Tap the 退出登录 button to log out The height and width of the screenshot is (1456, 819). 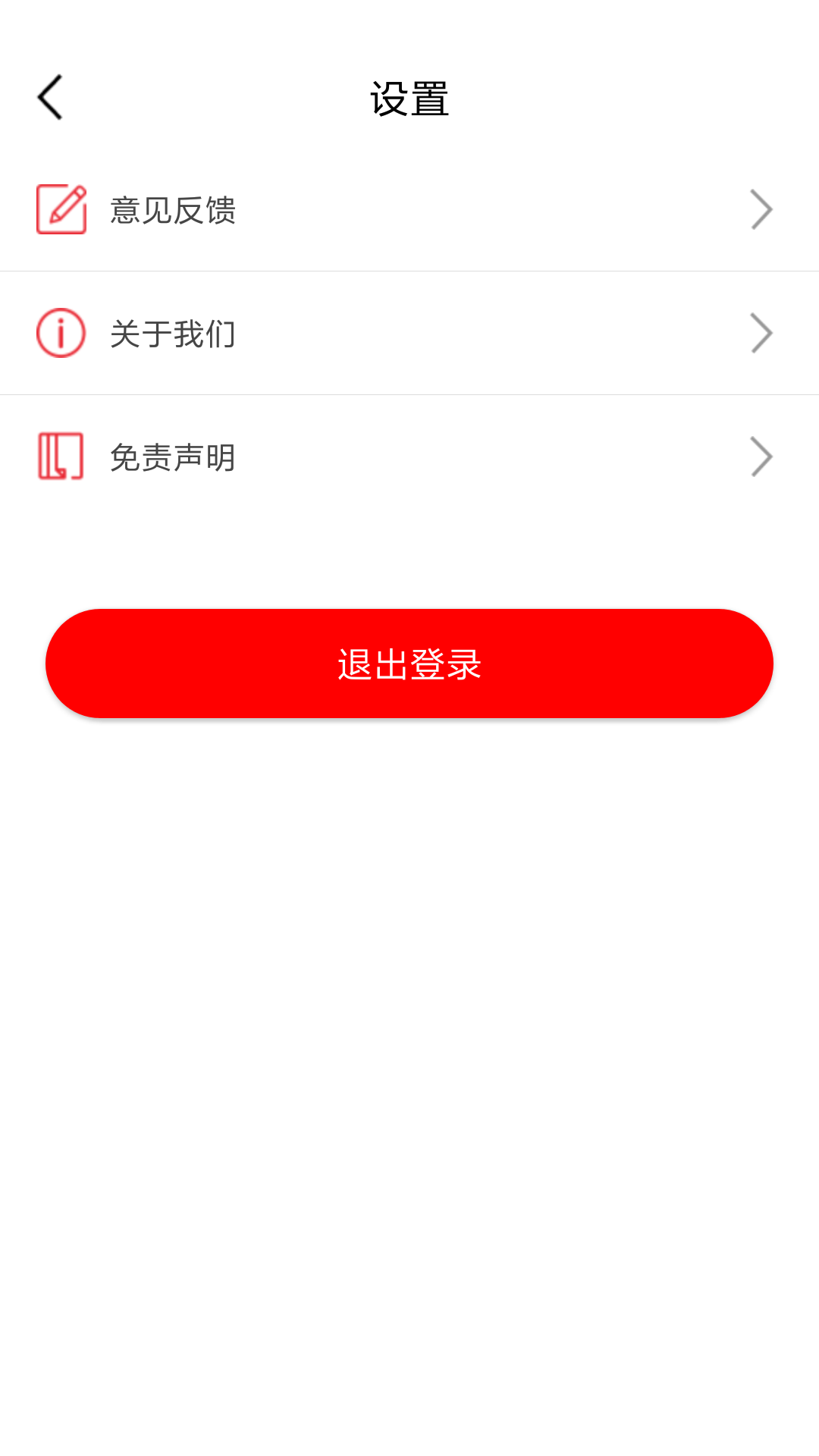[409, 664]
